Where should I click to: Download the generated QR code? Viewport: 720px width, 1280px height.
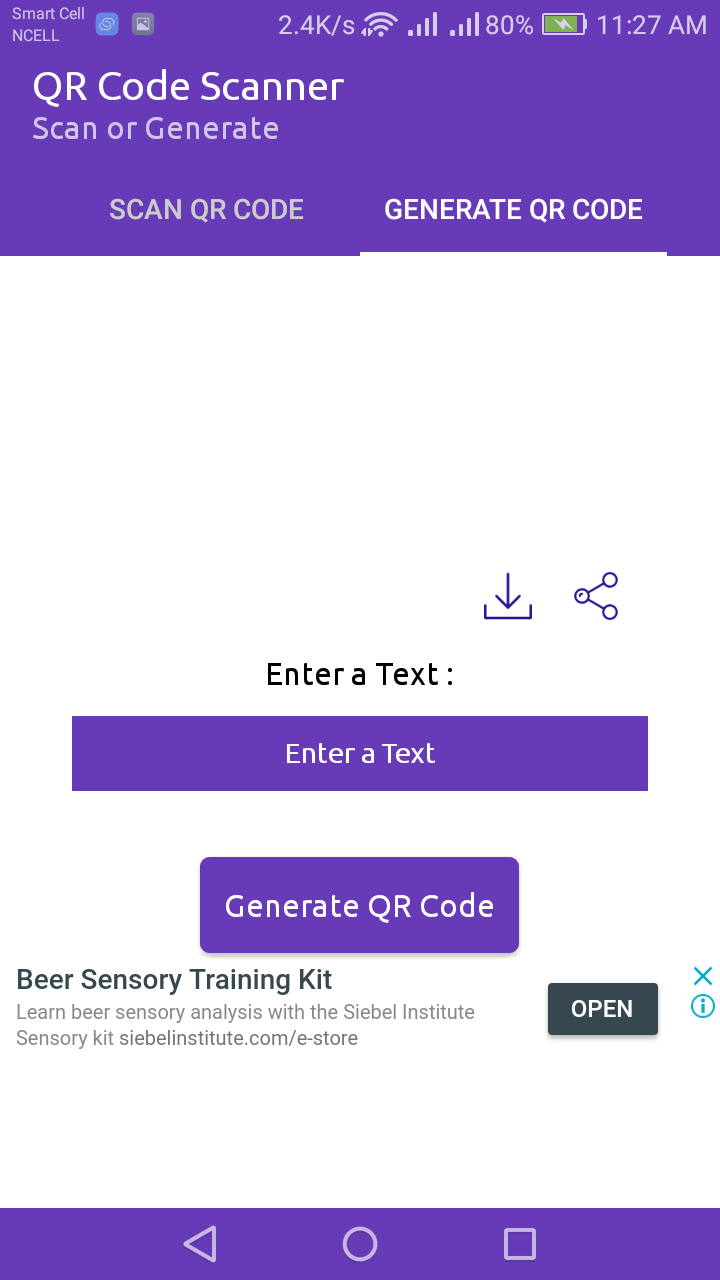508,596
